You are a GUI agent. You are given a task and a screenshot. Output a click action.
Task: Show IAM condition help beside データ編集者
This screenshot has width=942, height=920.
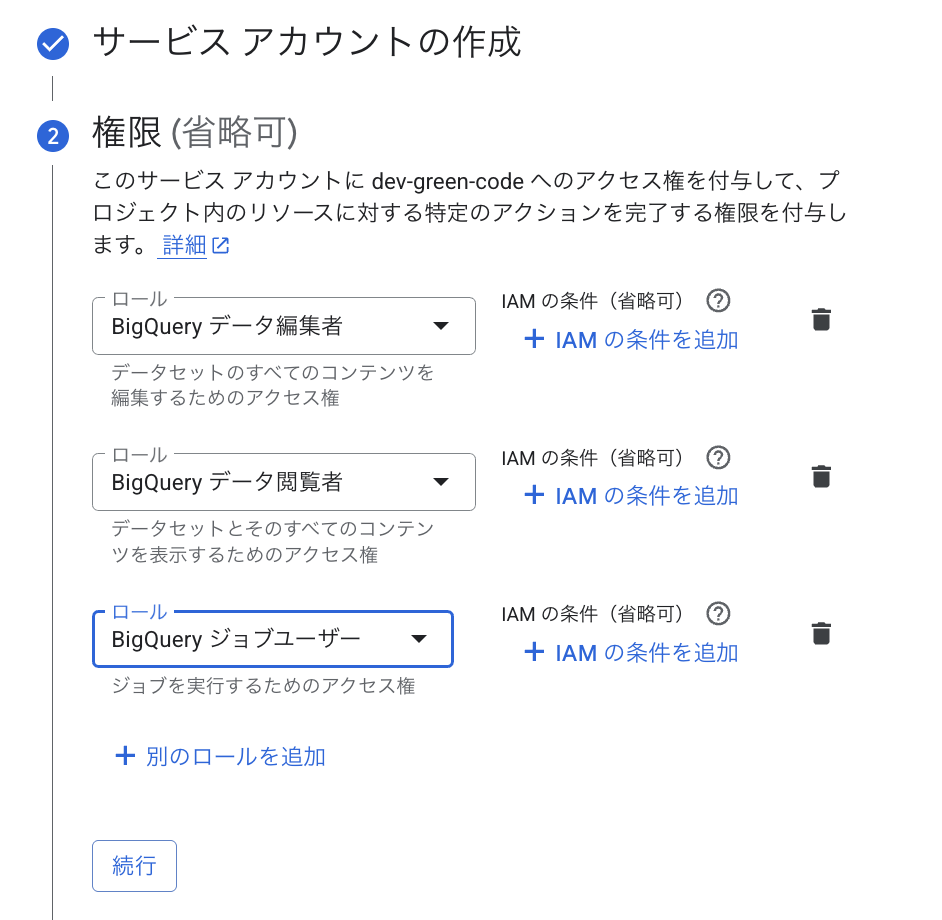point(718,301)
